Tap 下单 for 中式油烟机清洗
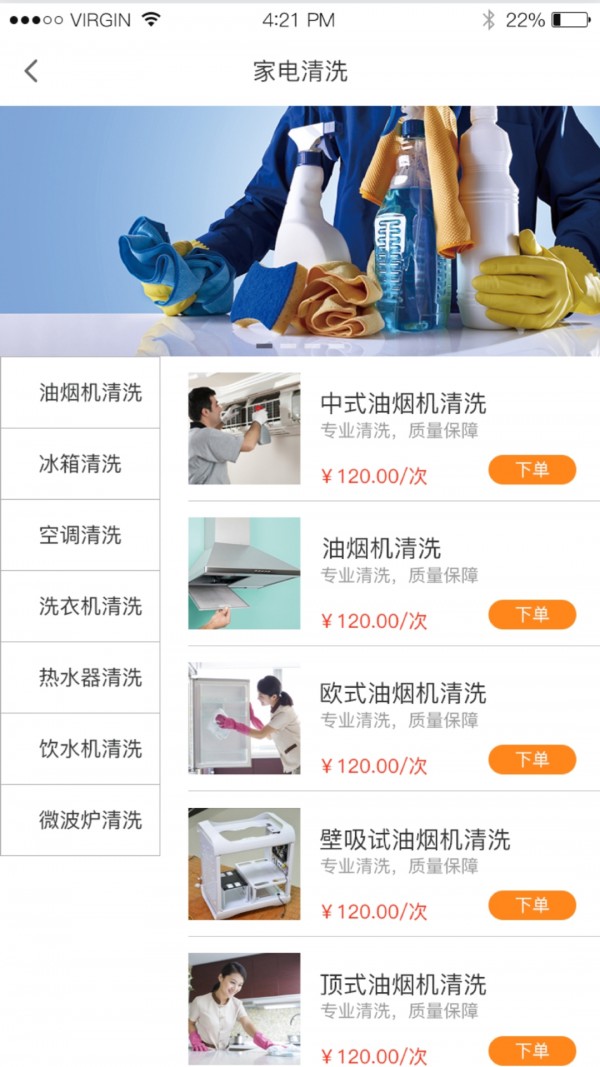Screen dimensions: 600x1067 coord(532,470)
